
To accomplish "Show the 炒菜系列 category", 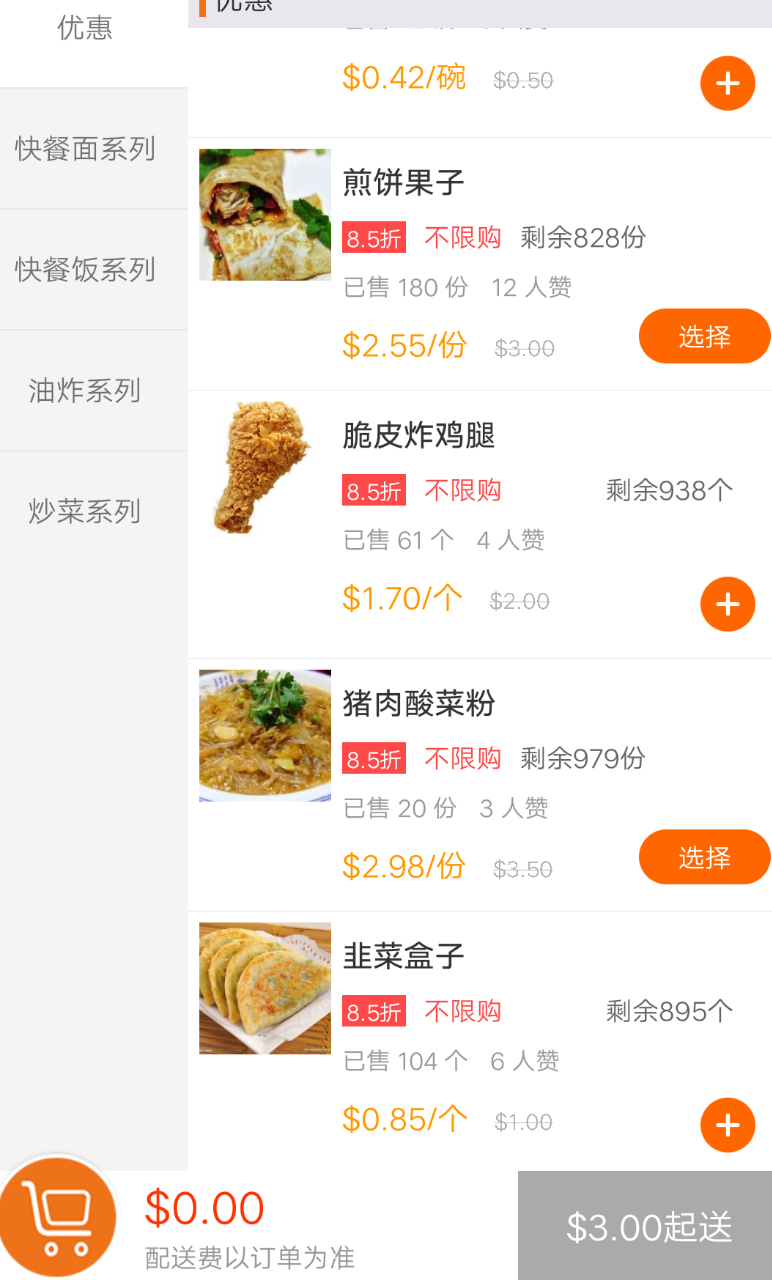I will 85,512.
